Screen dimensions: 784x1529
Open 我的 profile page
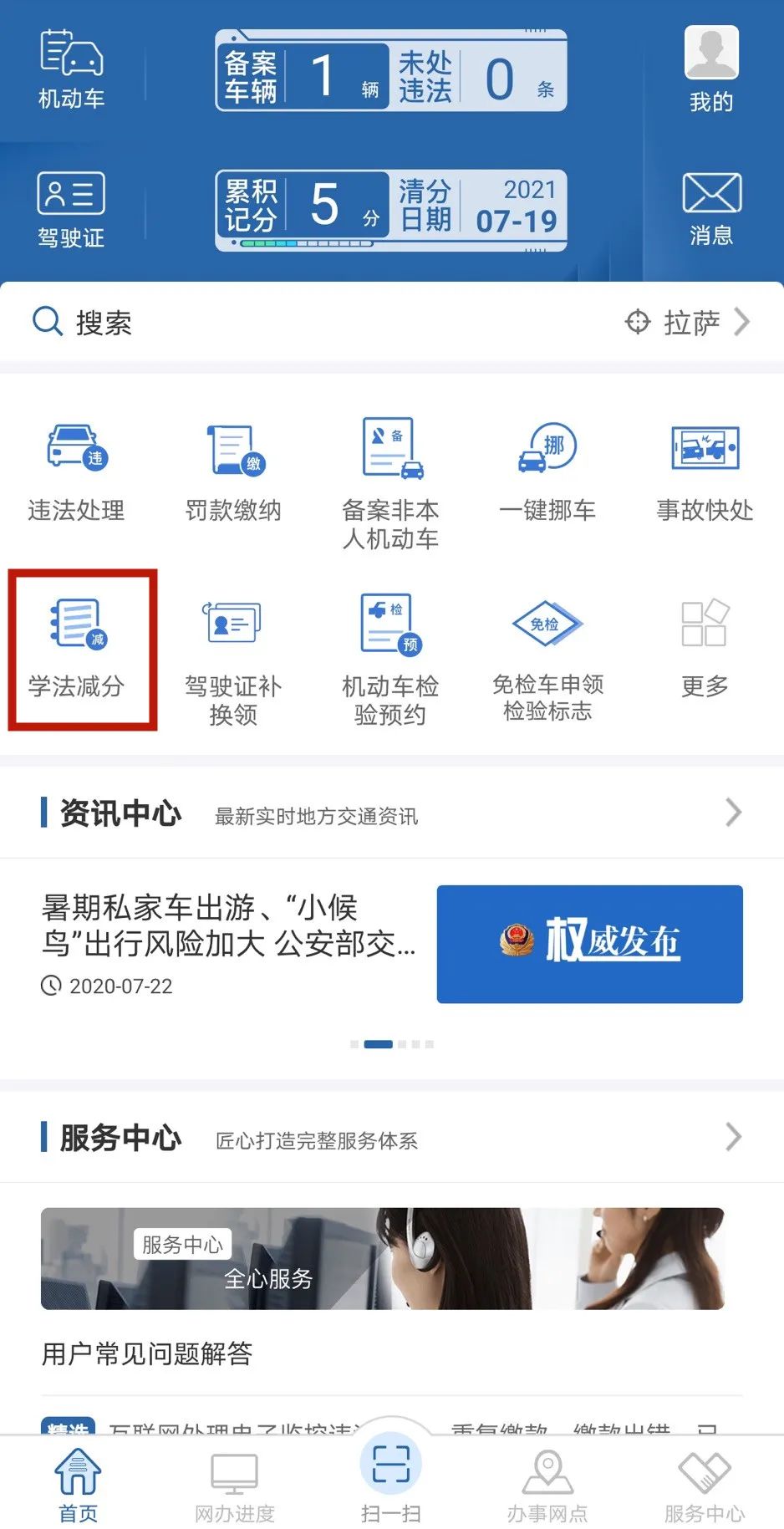coord(711,69)
